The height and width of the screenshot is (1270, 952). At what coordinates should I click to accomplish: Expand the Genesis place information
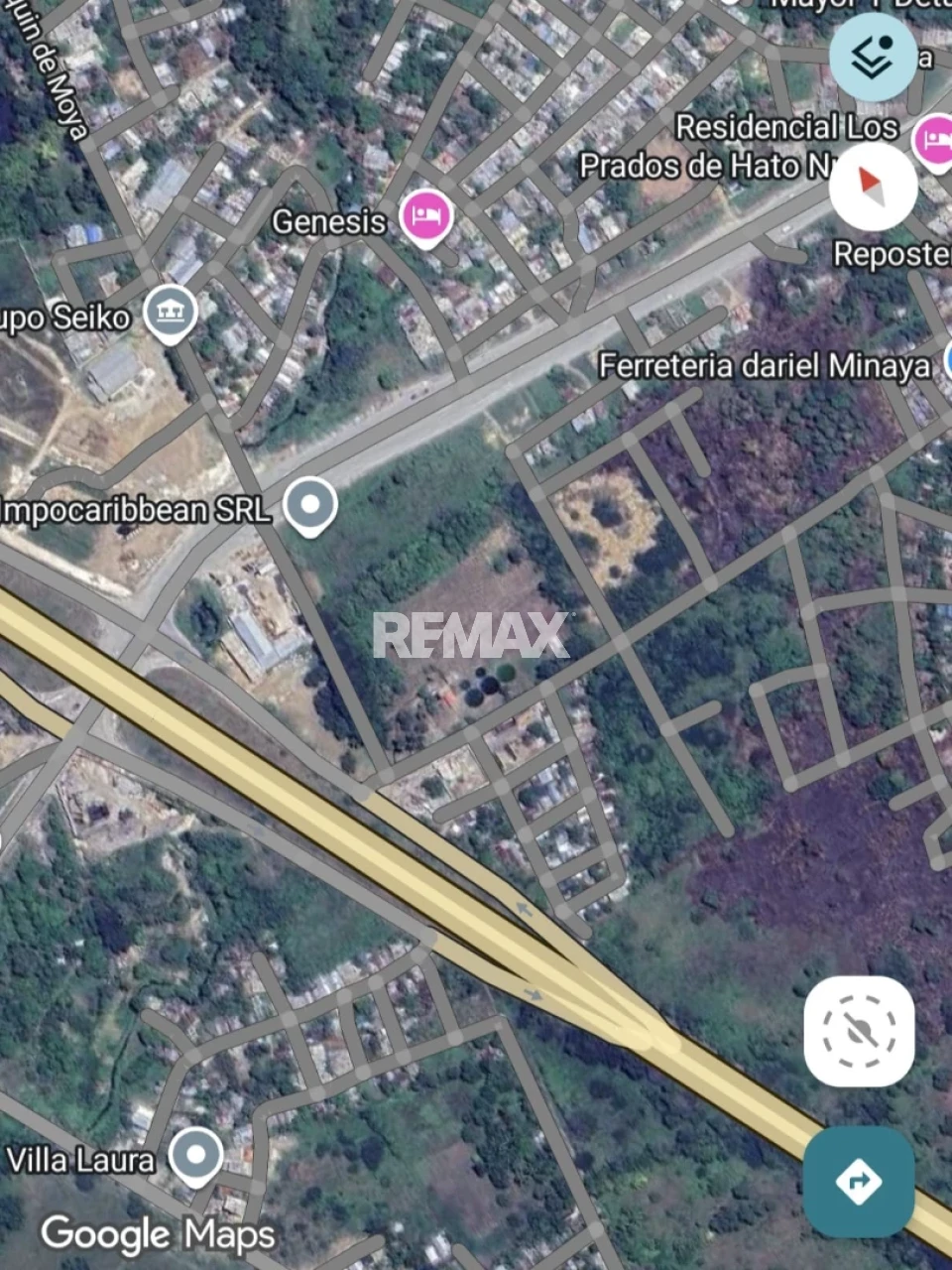point(327,221)
